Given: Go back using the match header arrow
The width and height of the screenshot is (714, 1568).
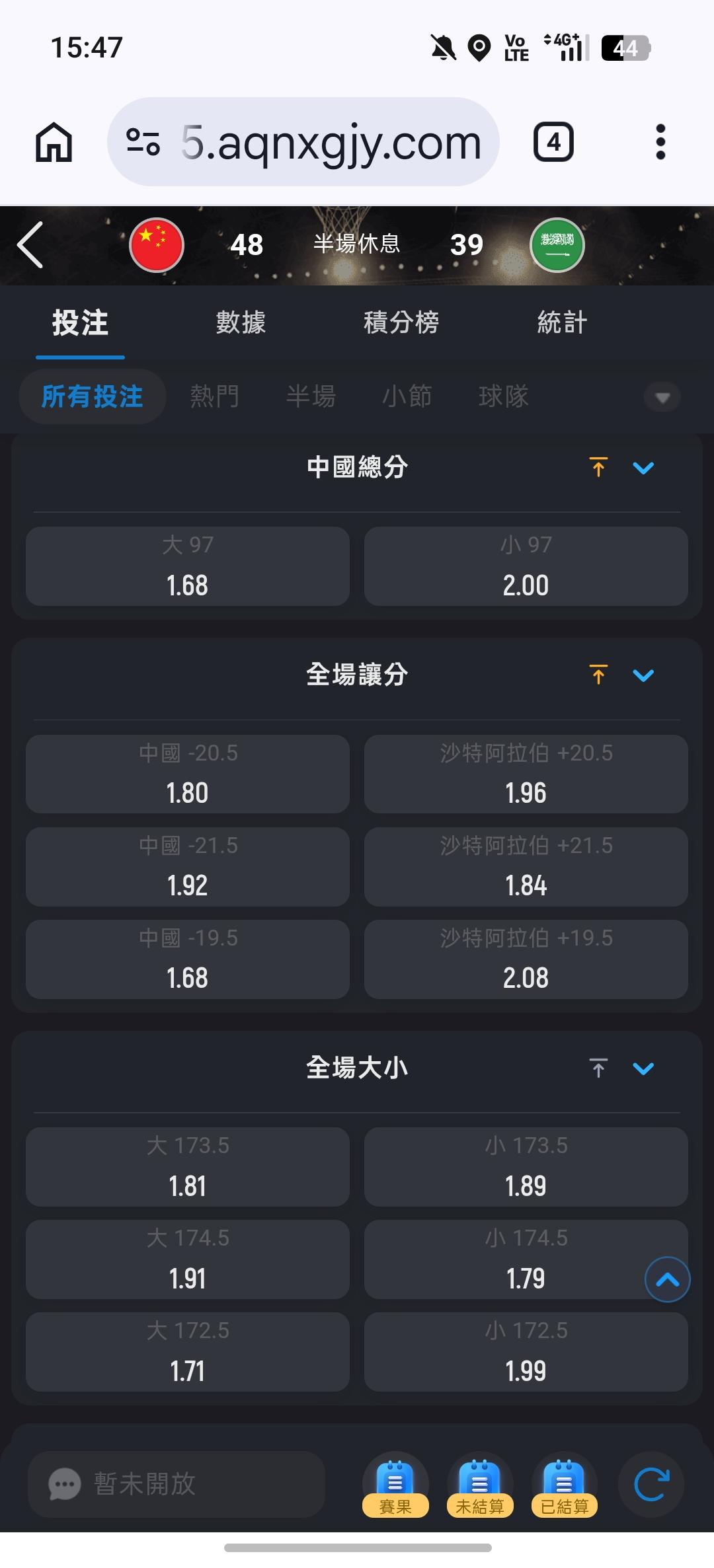Looking at the screenshot, I should tap(30, 244).
